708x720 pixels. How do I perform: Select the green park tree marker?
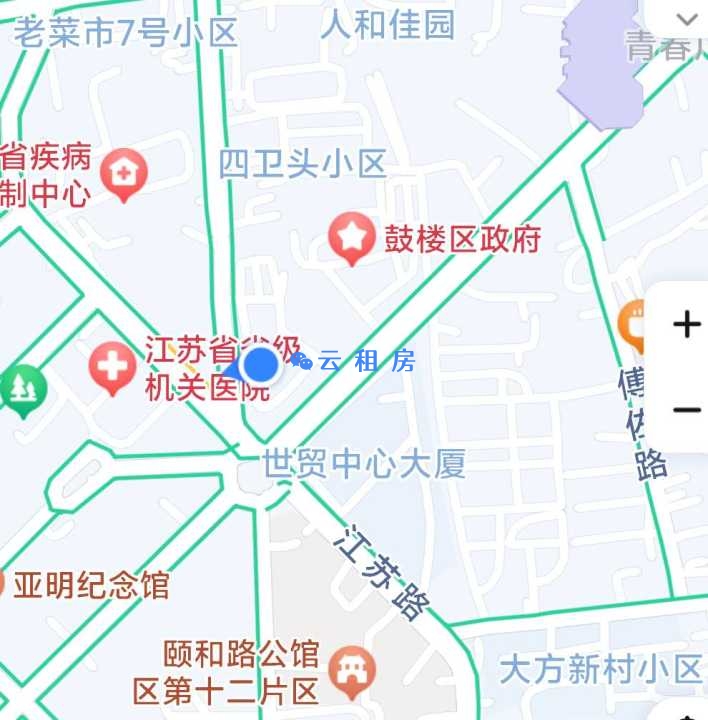coord(22,385)
